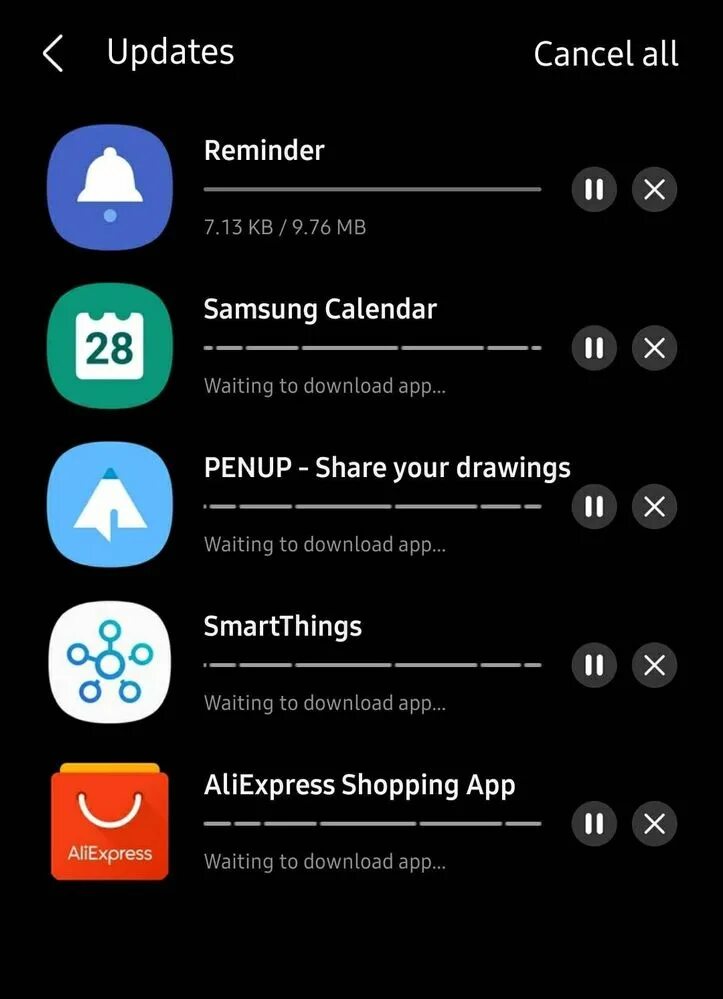Cancel the Samsung Calendar update
723x999 pixels.
coord(655,348)
